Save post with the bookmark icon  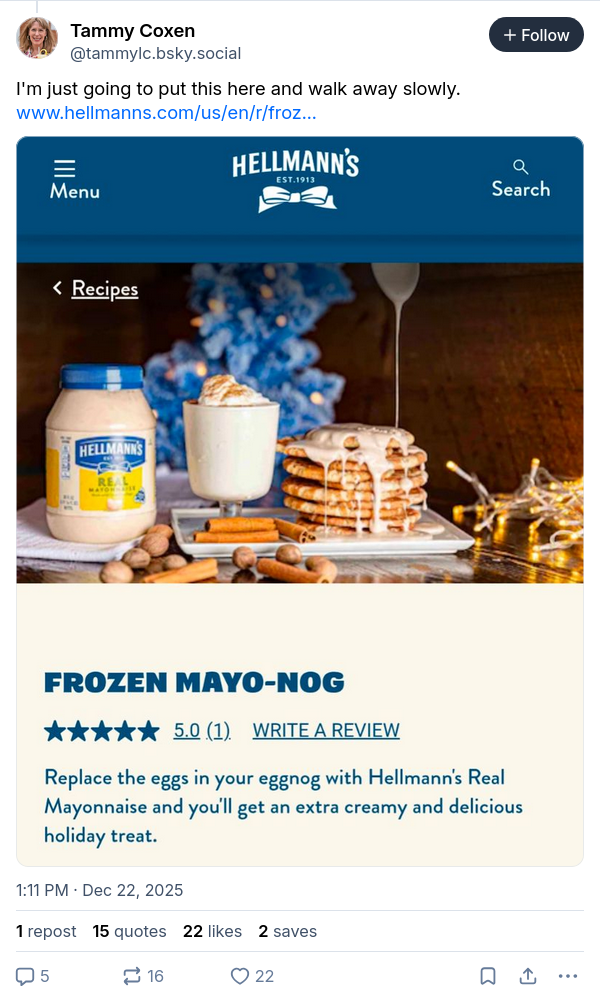point(487,976)
